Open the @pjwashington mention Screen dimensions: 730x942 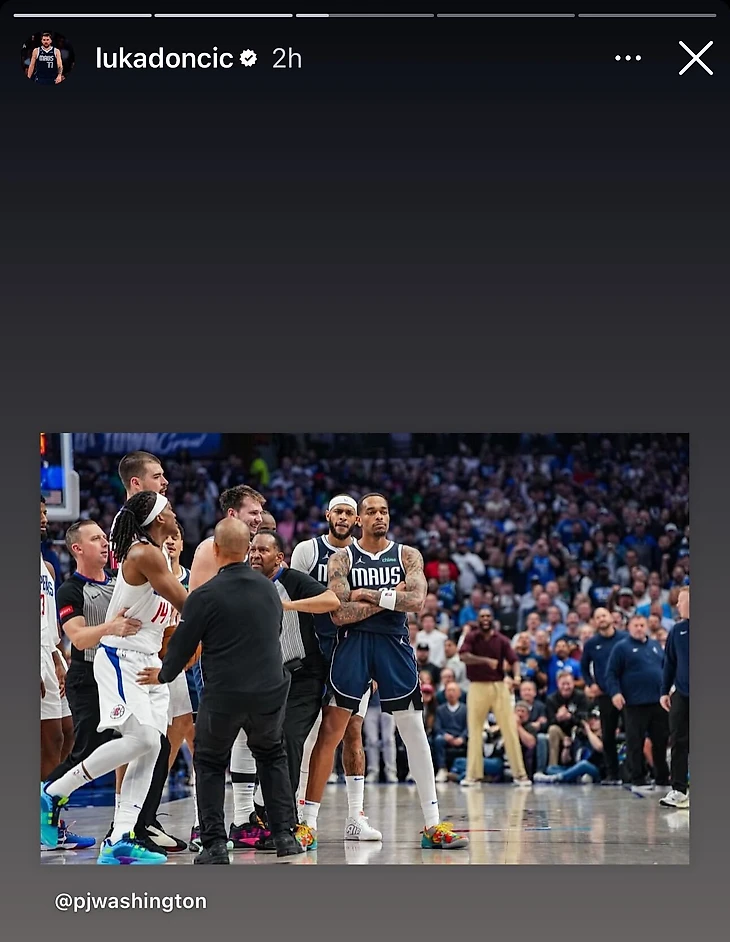click(130, 901)
